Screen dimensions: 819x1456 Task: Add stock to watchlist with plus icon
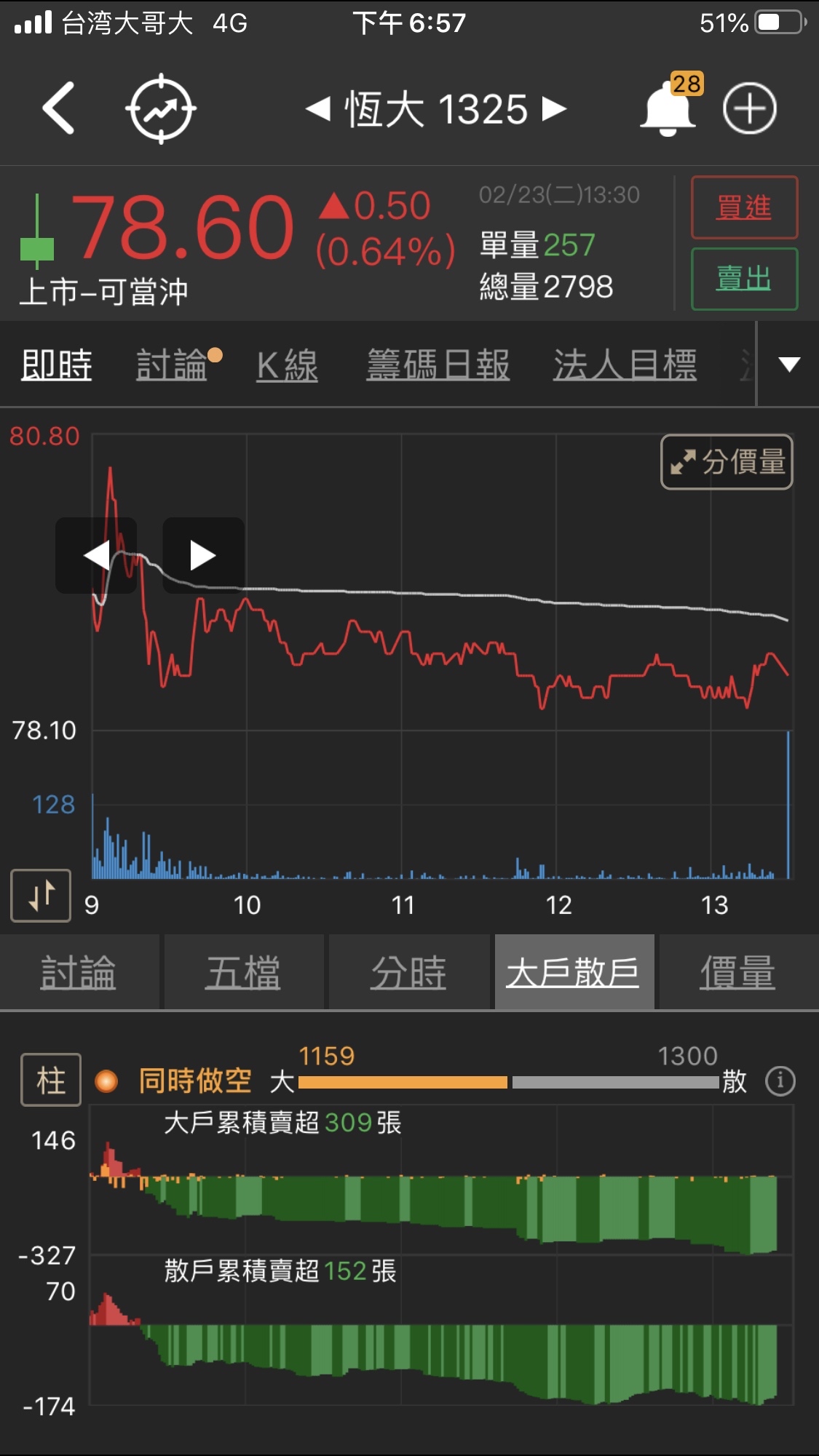tap(750, 108)
